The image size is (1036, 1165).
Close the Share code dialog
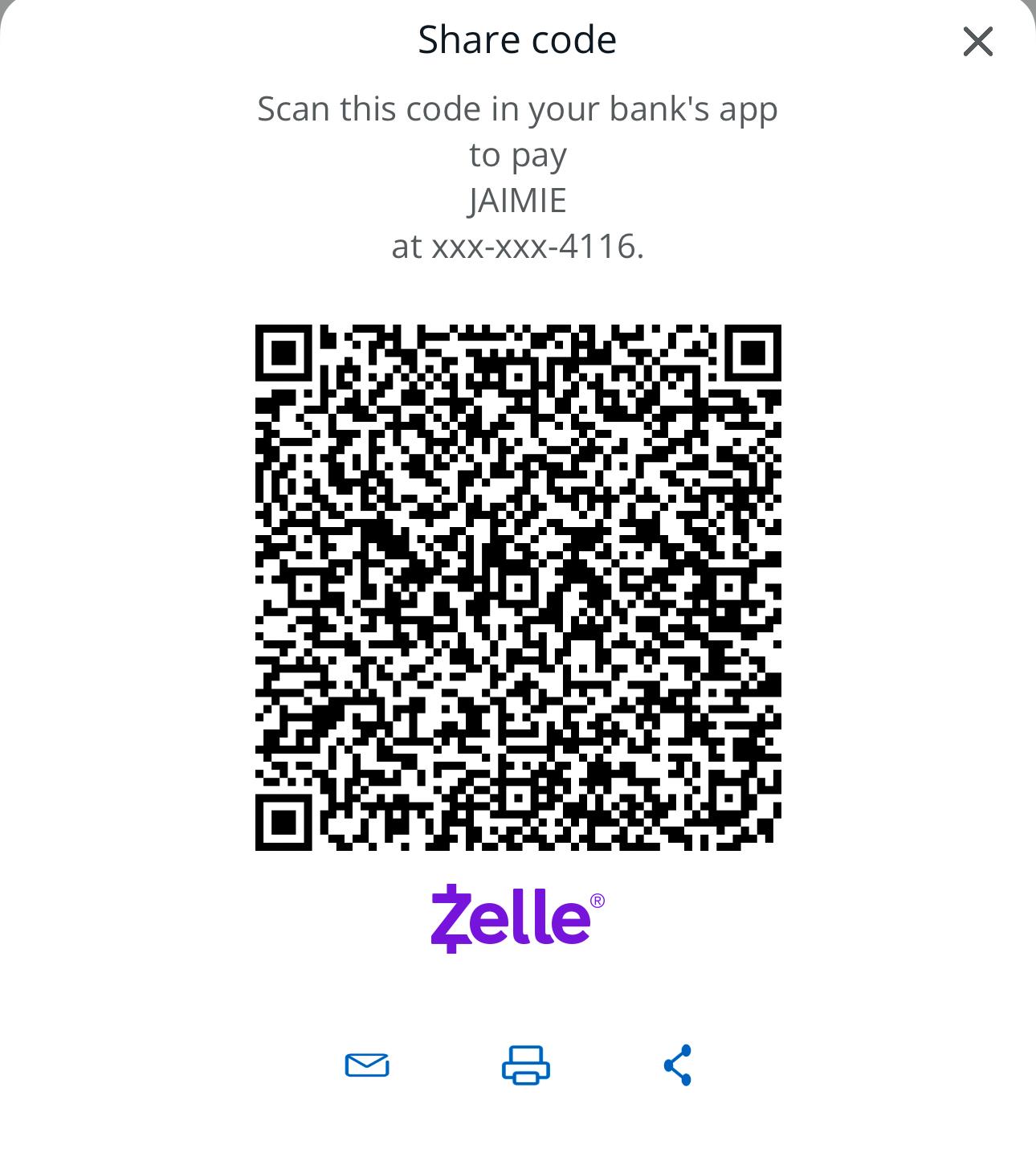(977, 42)
